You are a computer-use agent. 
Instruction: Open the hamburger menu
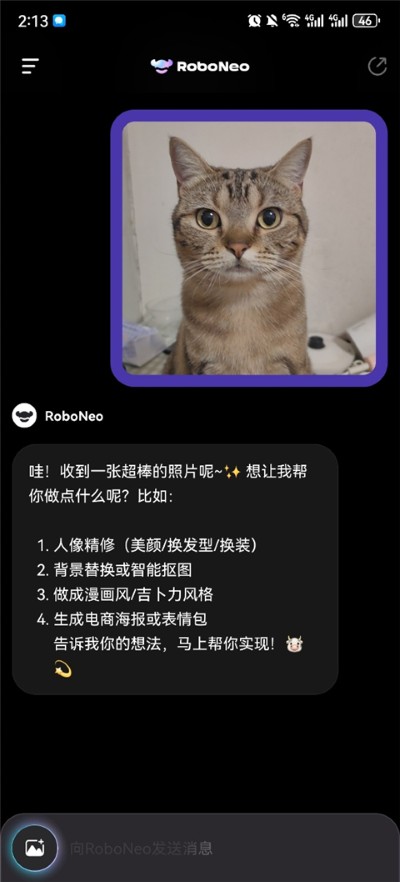coord(30,66)
